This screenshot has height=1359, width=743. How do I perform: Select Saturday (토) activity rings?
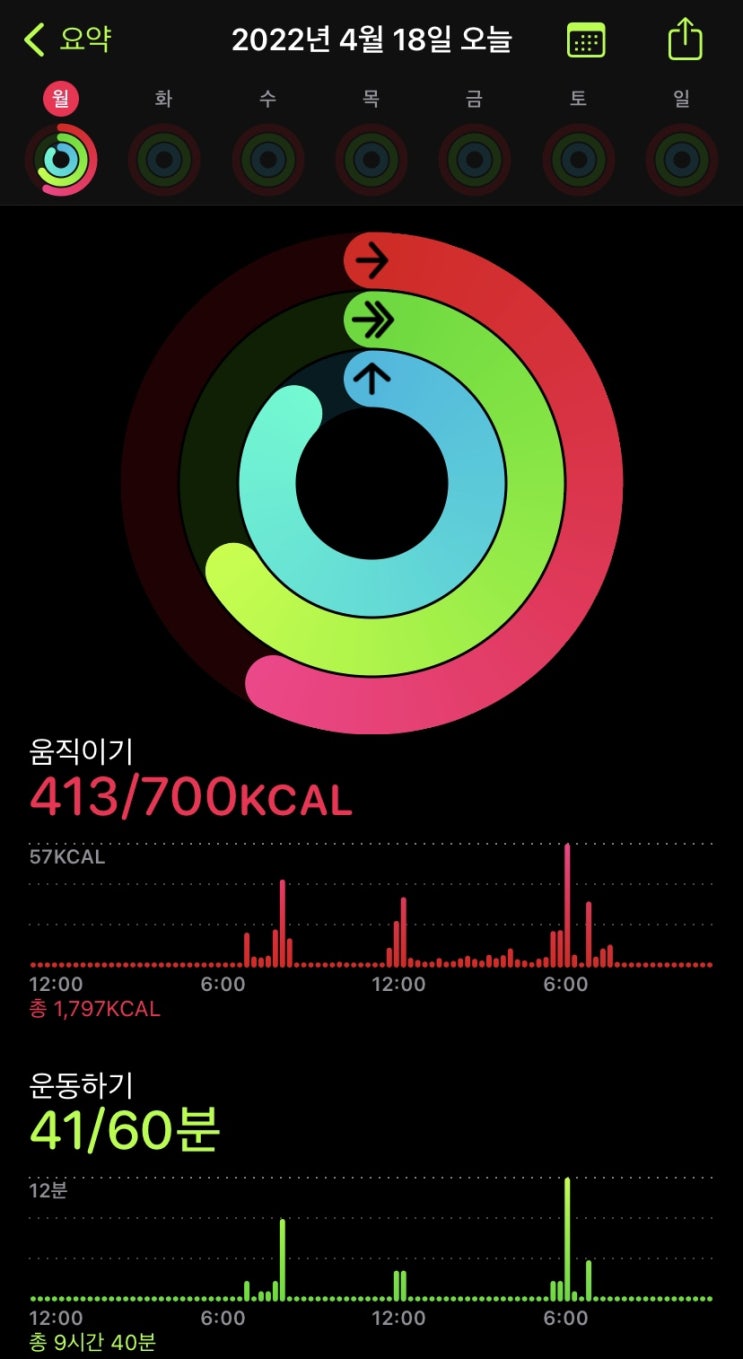coord(578,143)
